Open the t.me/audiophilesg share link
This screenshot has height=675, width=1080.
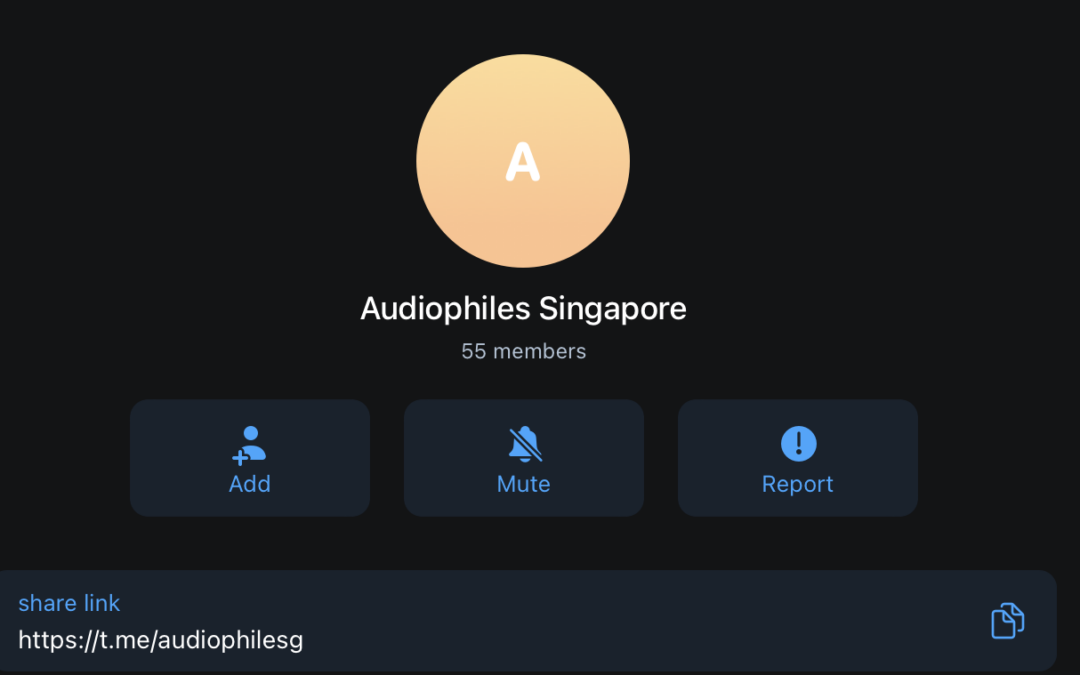(x=161, y=640)
